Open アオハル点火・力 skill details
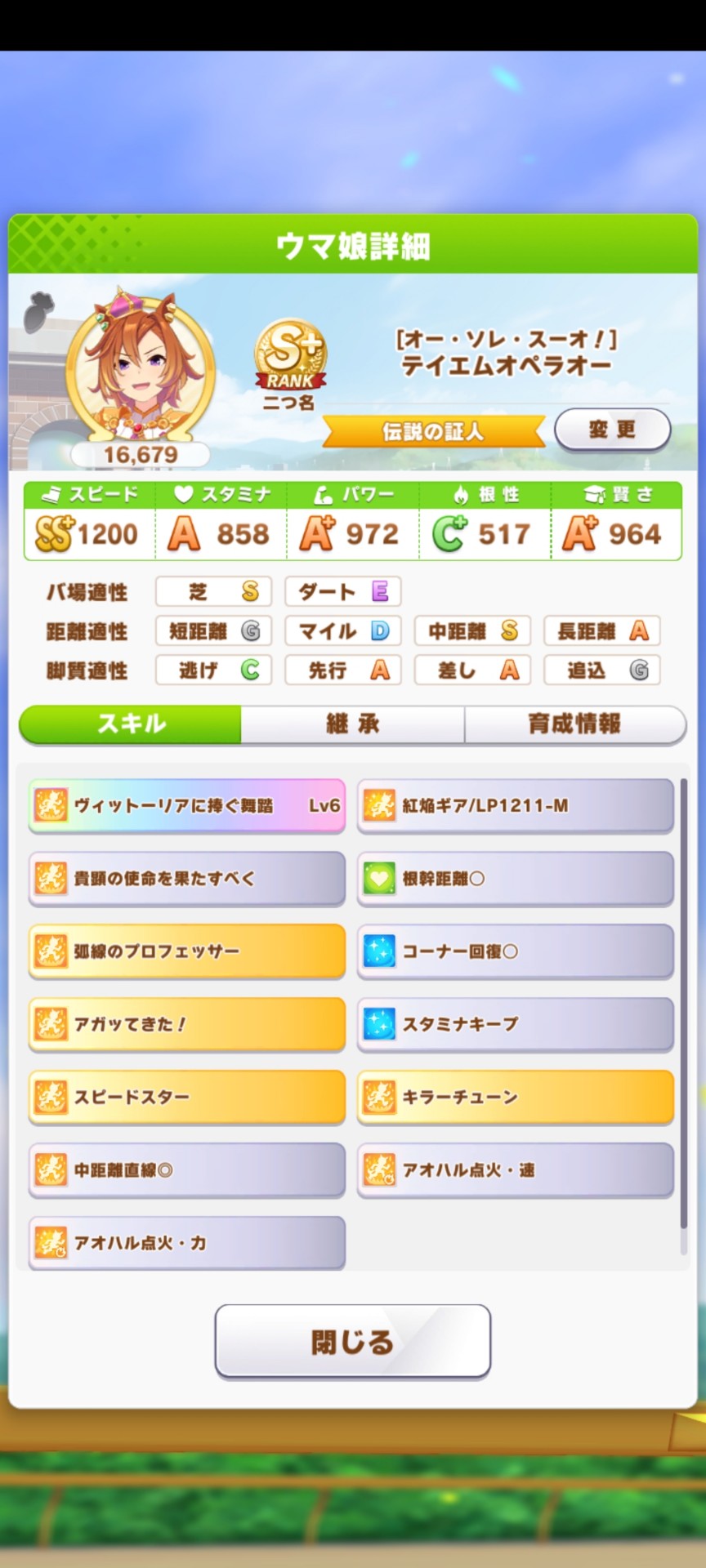 coord(187,1242)
